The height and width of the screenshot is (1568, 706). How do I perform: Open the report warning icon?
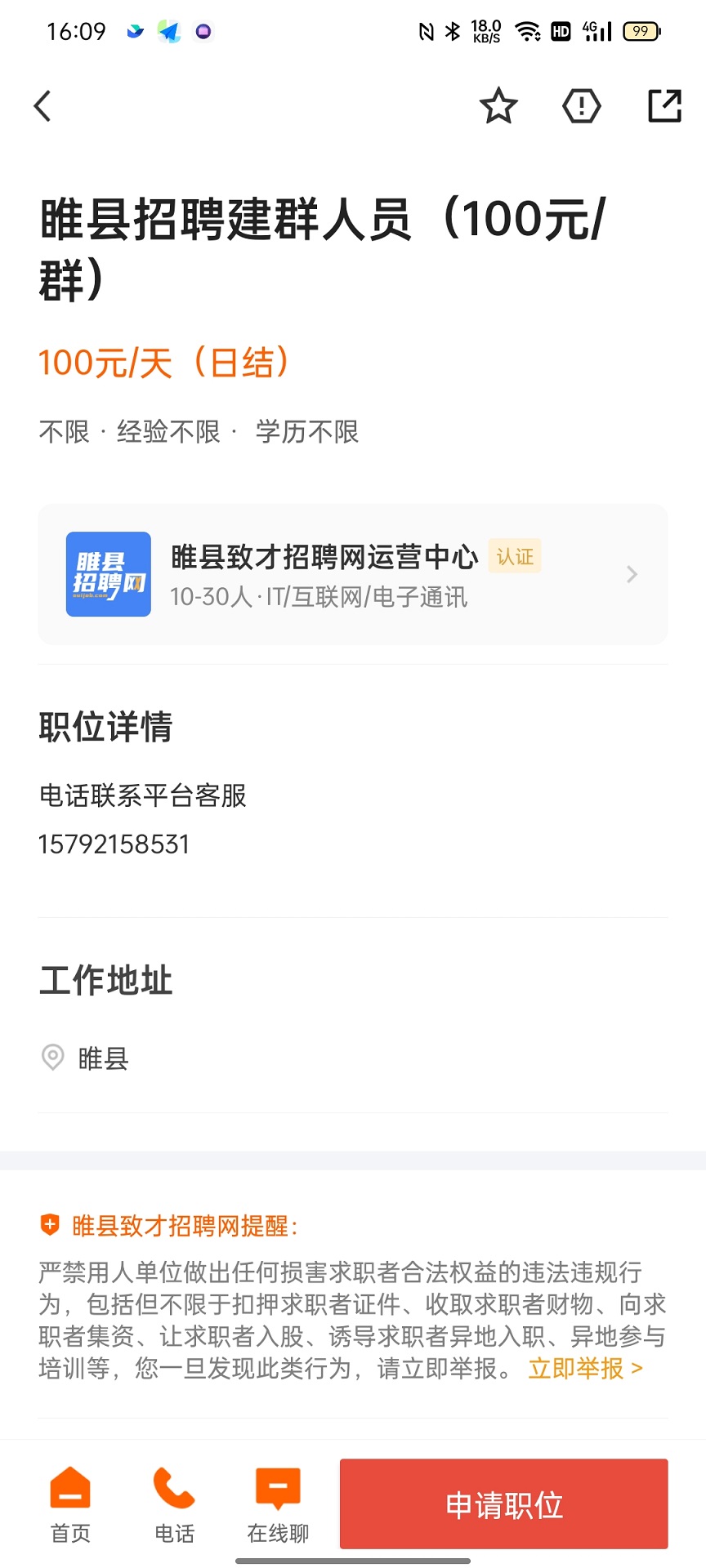[581, 105]
